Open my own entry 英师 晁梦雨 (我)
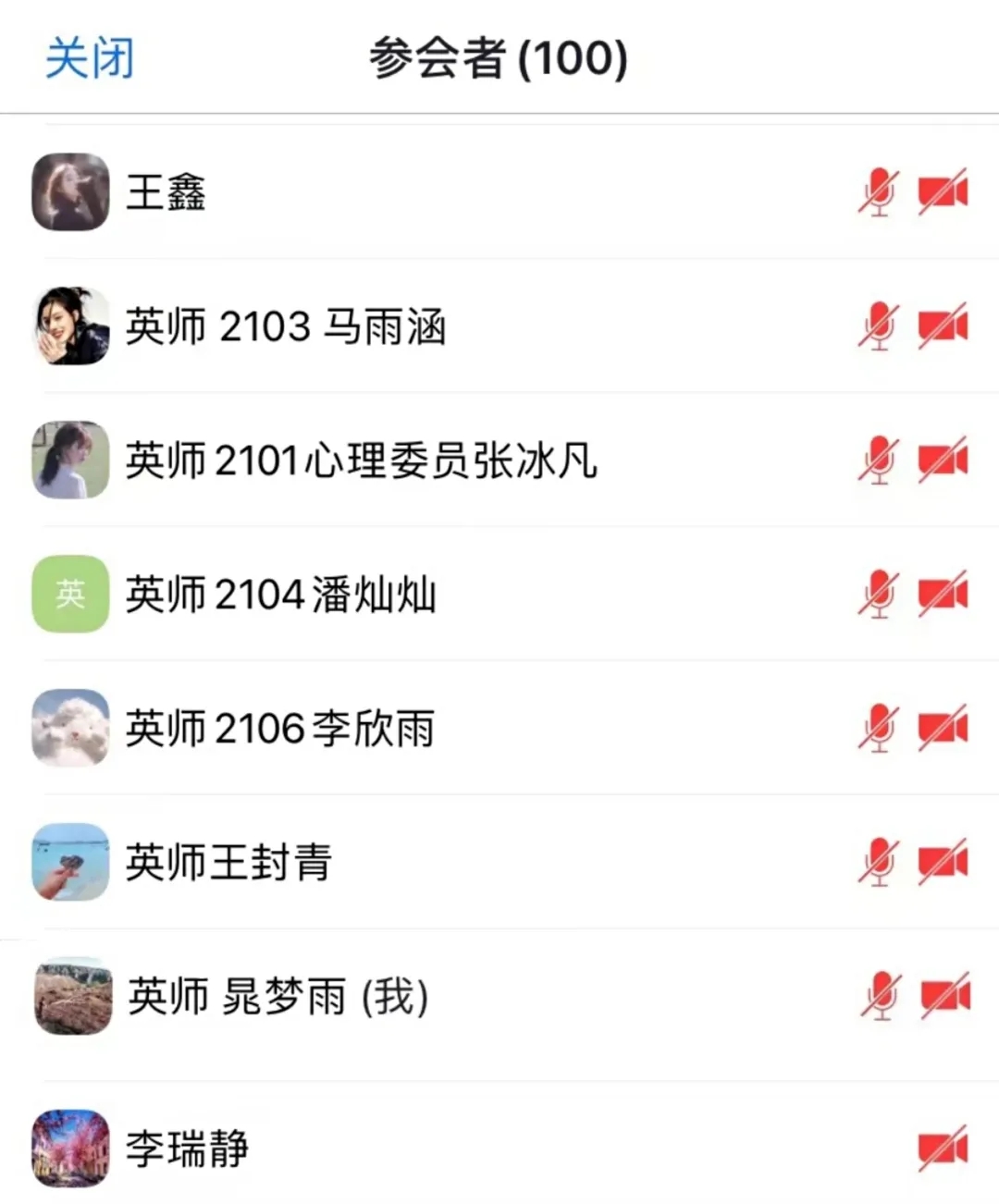999x1204 pixels. (277, 997)
